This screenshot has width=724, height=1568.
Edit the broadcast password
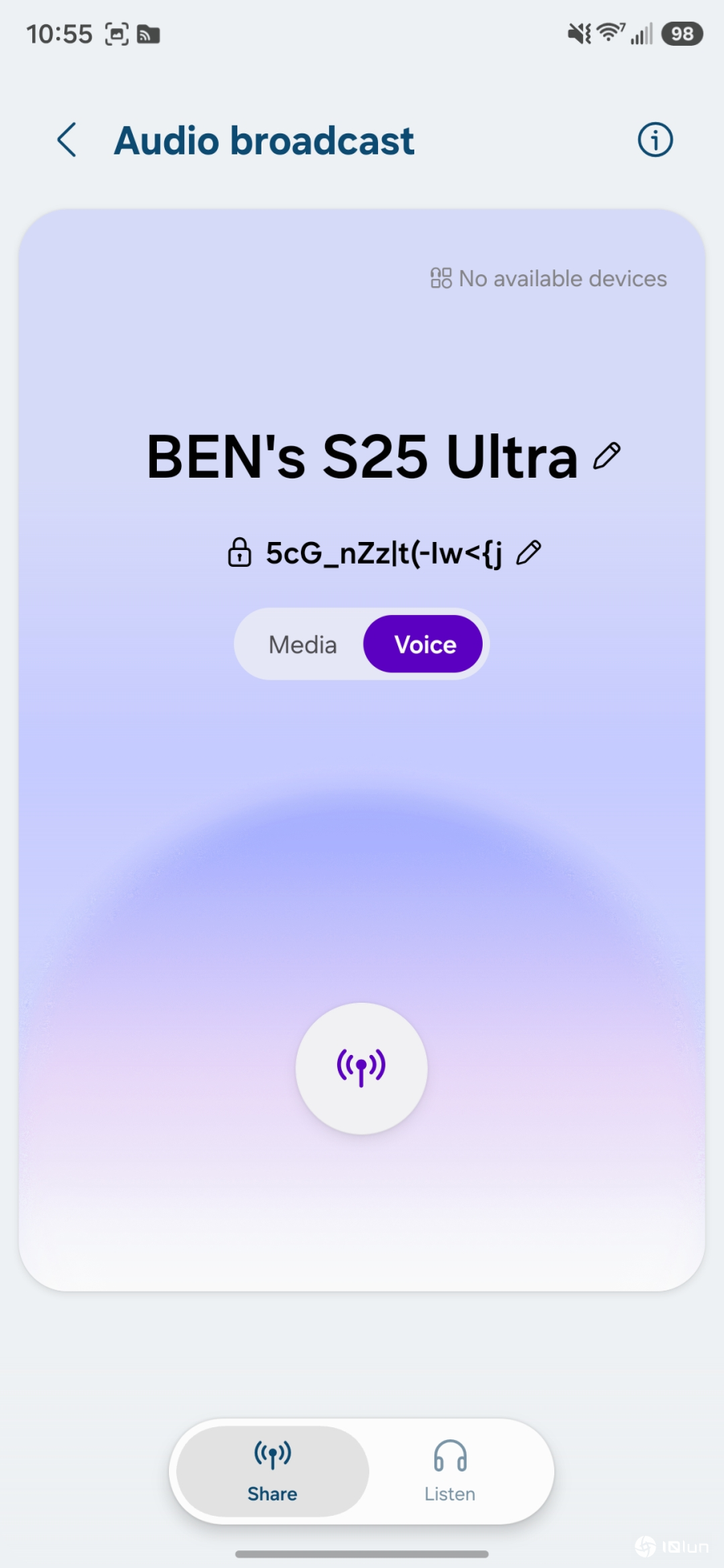click(x=529, y=552)
